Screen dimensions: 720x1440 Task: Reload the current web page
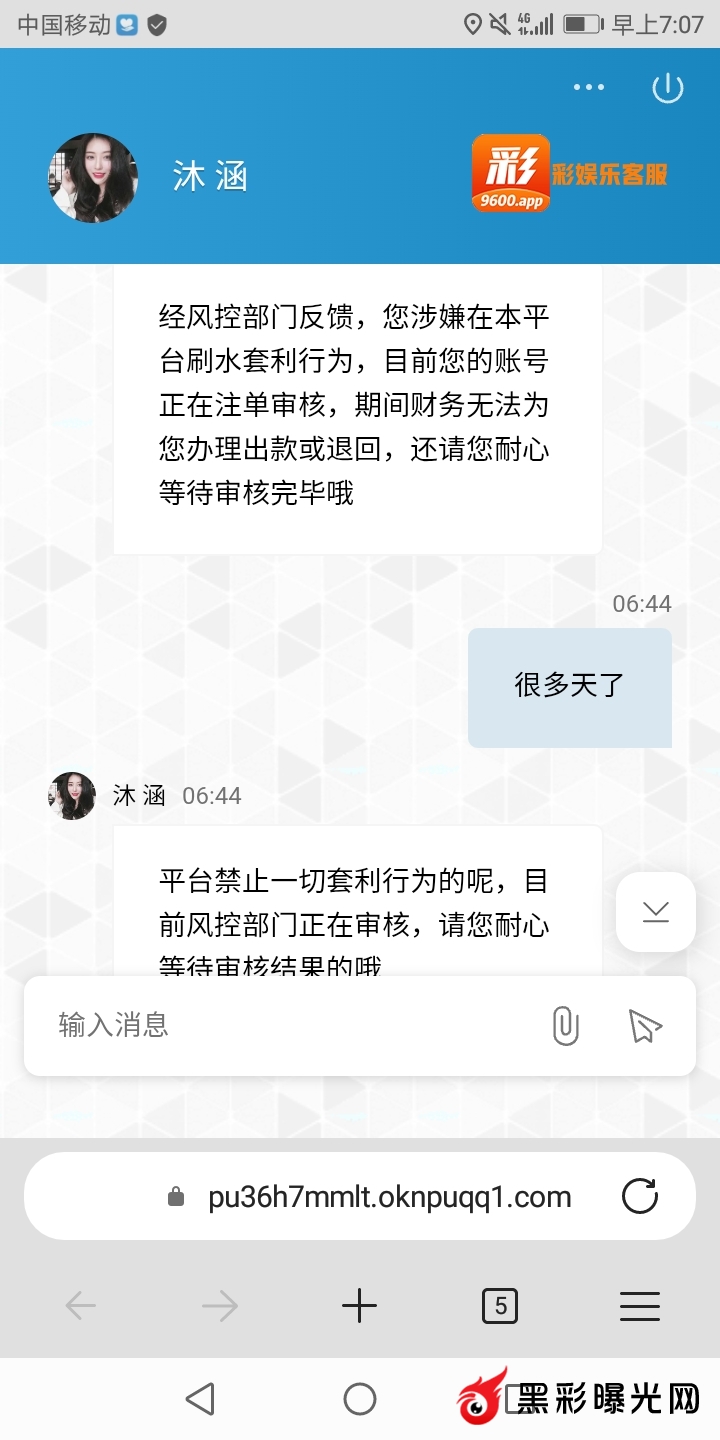coord(640,1197)
